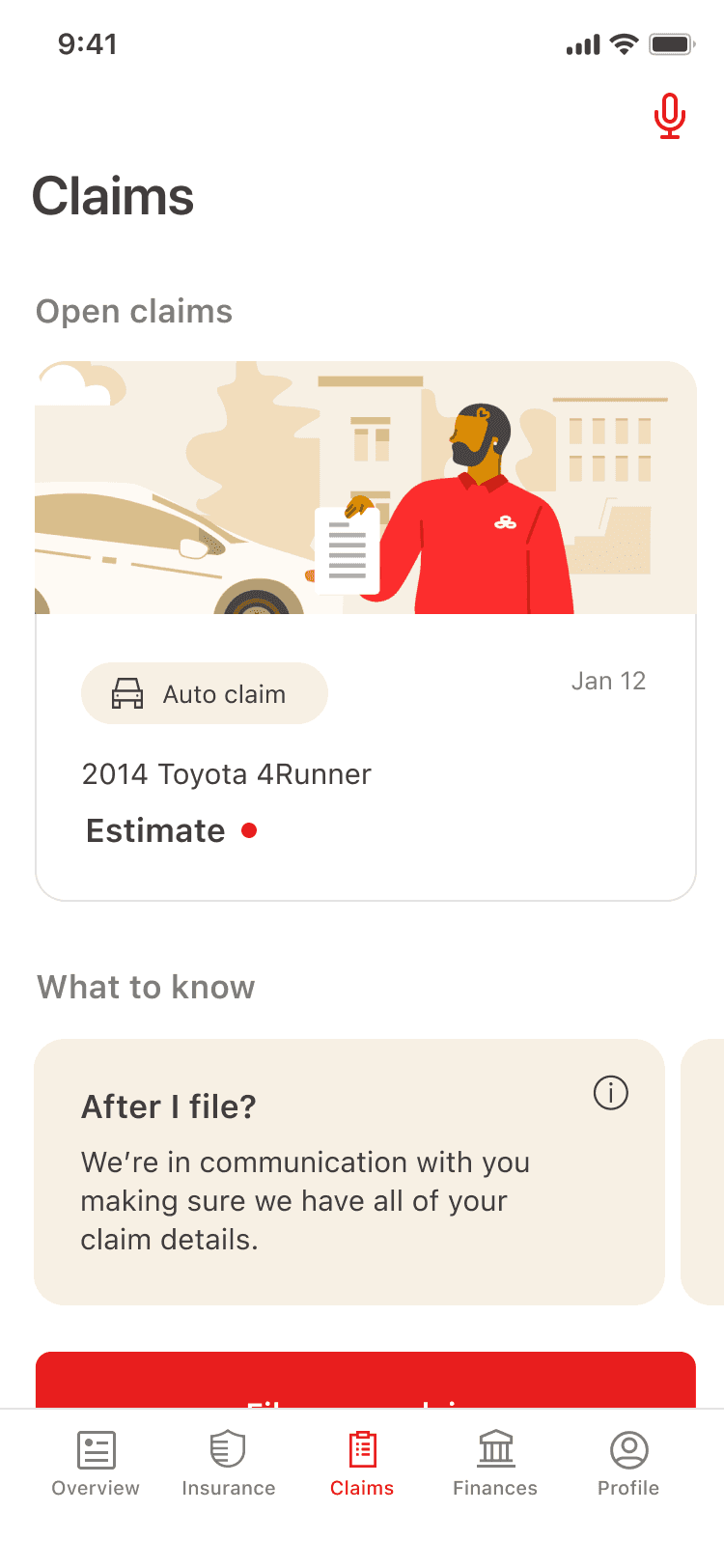Open the After I file? info card
Viewport: 724px width, 1568px height.
click(349, 1171)
